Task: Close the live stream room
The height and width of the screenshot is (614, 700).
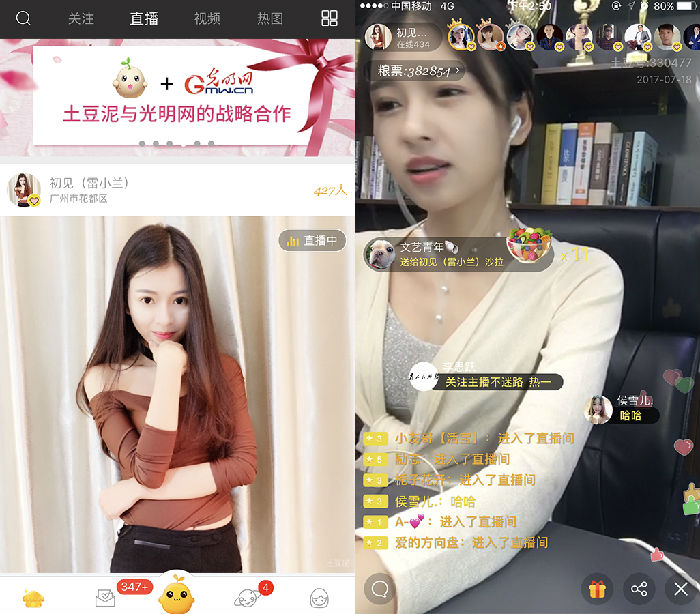Action: click(x=680, y=588)
